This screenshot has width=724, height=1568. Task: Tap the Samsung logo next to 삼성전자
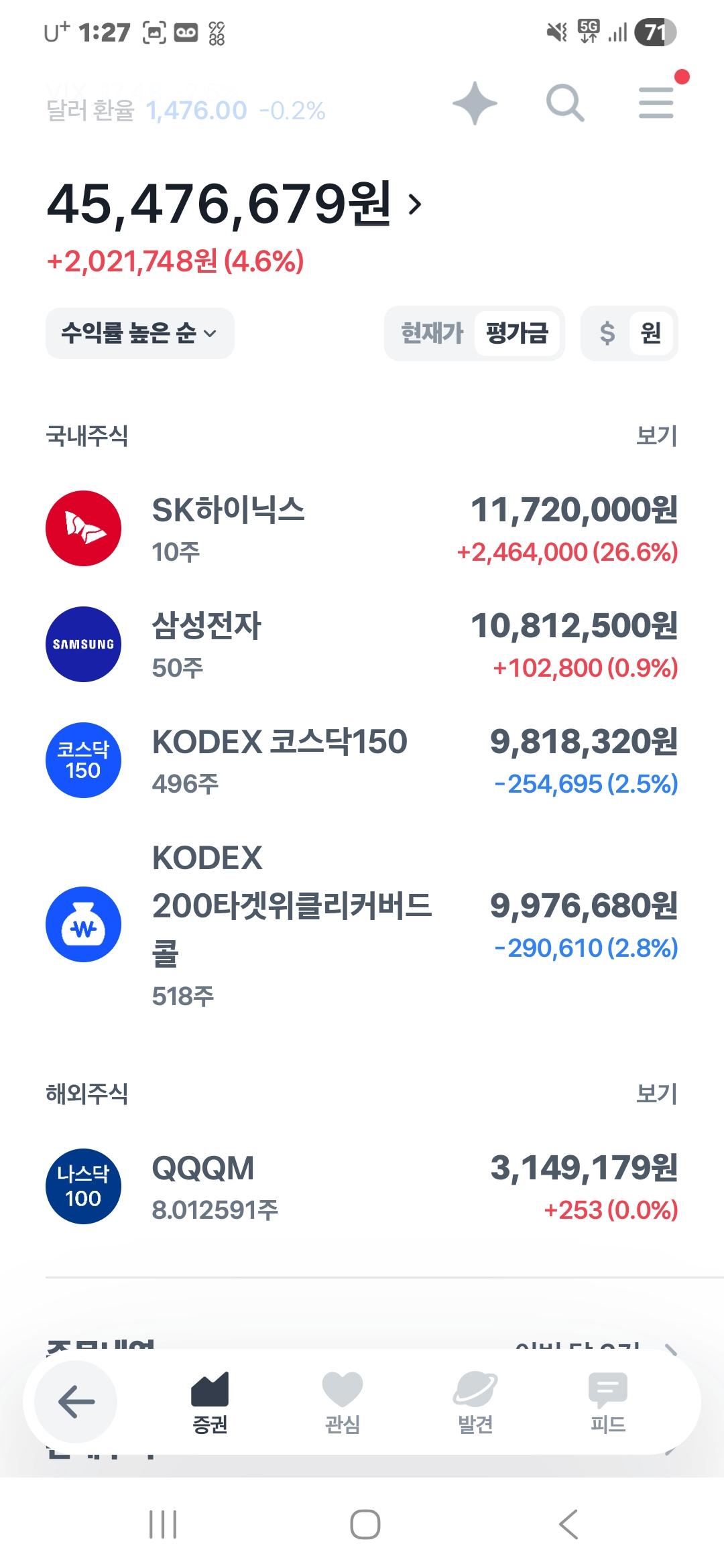[82, 644]
